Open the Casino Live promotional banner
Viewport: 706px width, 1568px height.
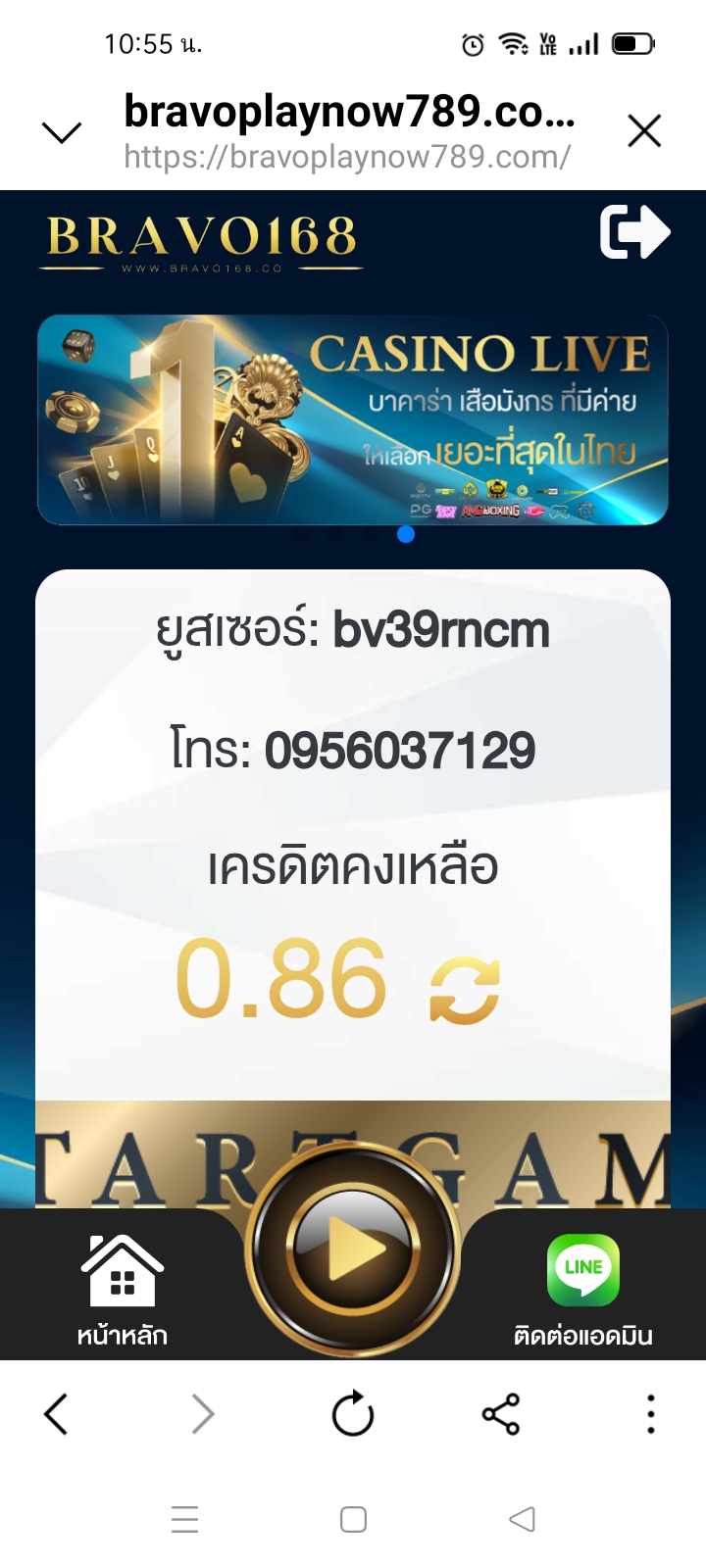[x=353, y=419]
